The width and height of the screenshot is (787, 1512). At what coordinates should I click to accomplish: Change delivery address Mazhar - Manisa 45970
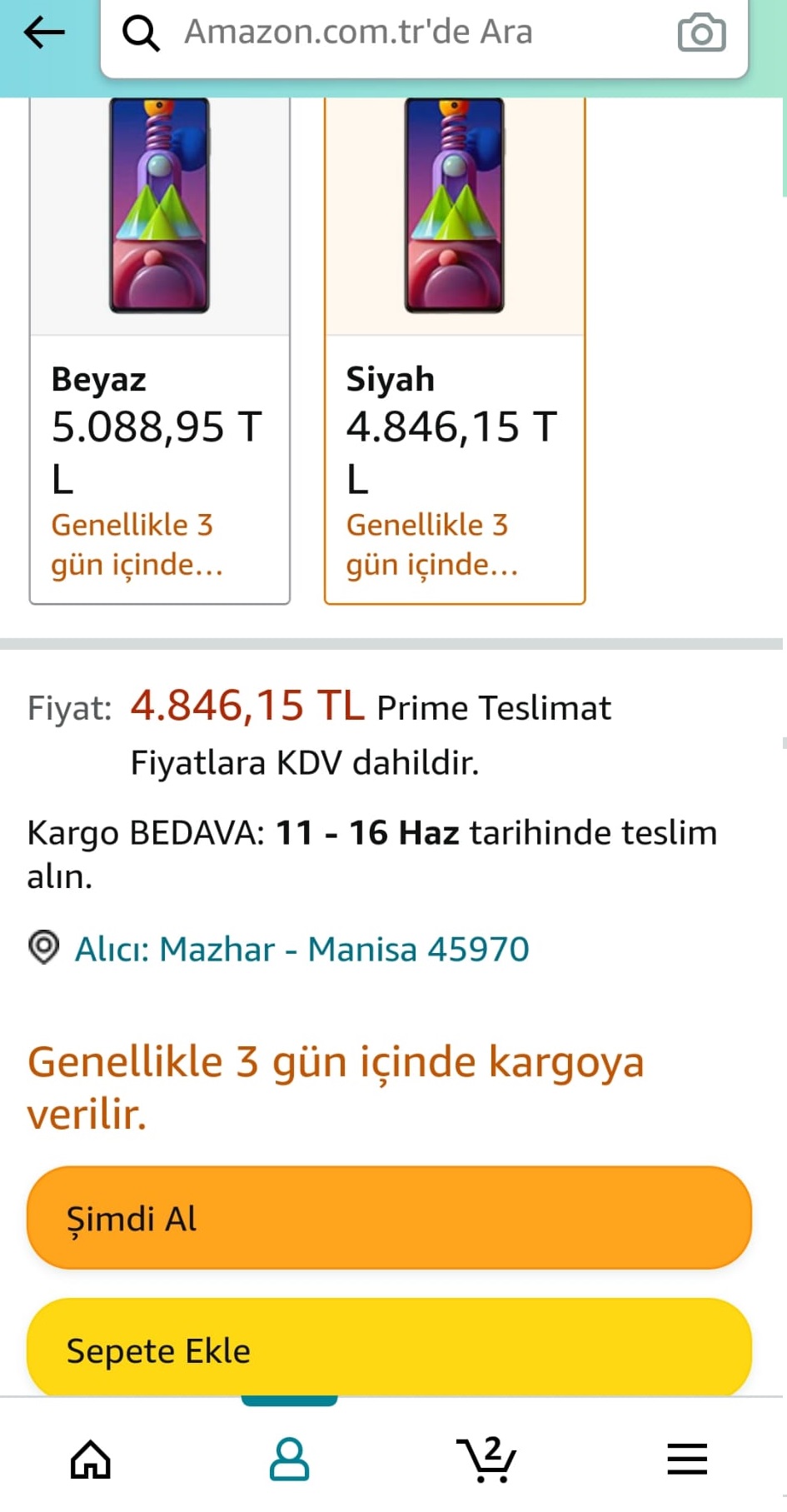point(301,949)
